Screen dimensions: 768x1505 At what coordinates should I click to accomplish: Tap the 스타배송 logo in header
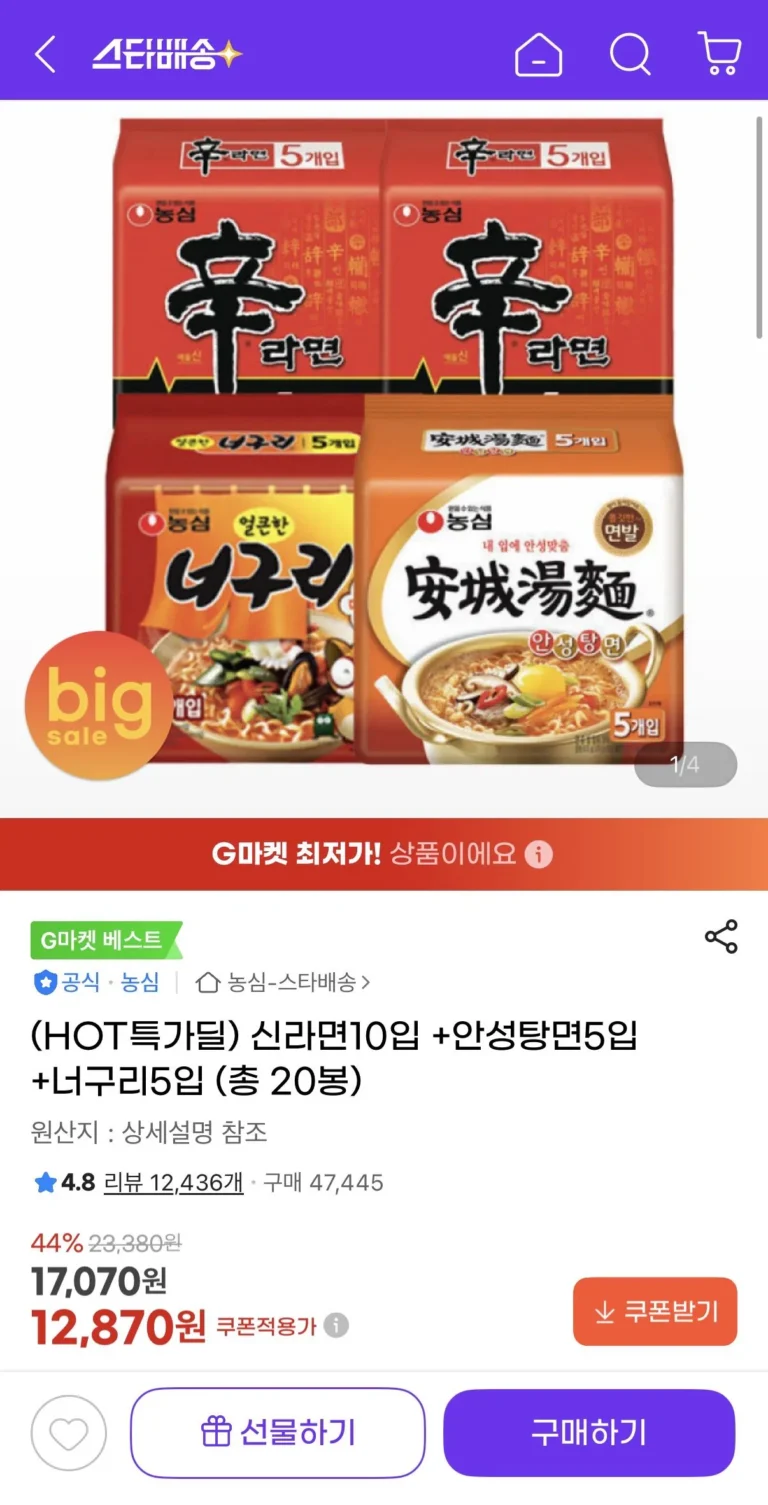tap(167, 54)
